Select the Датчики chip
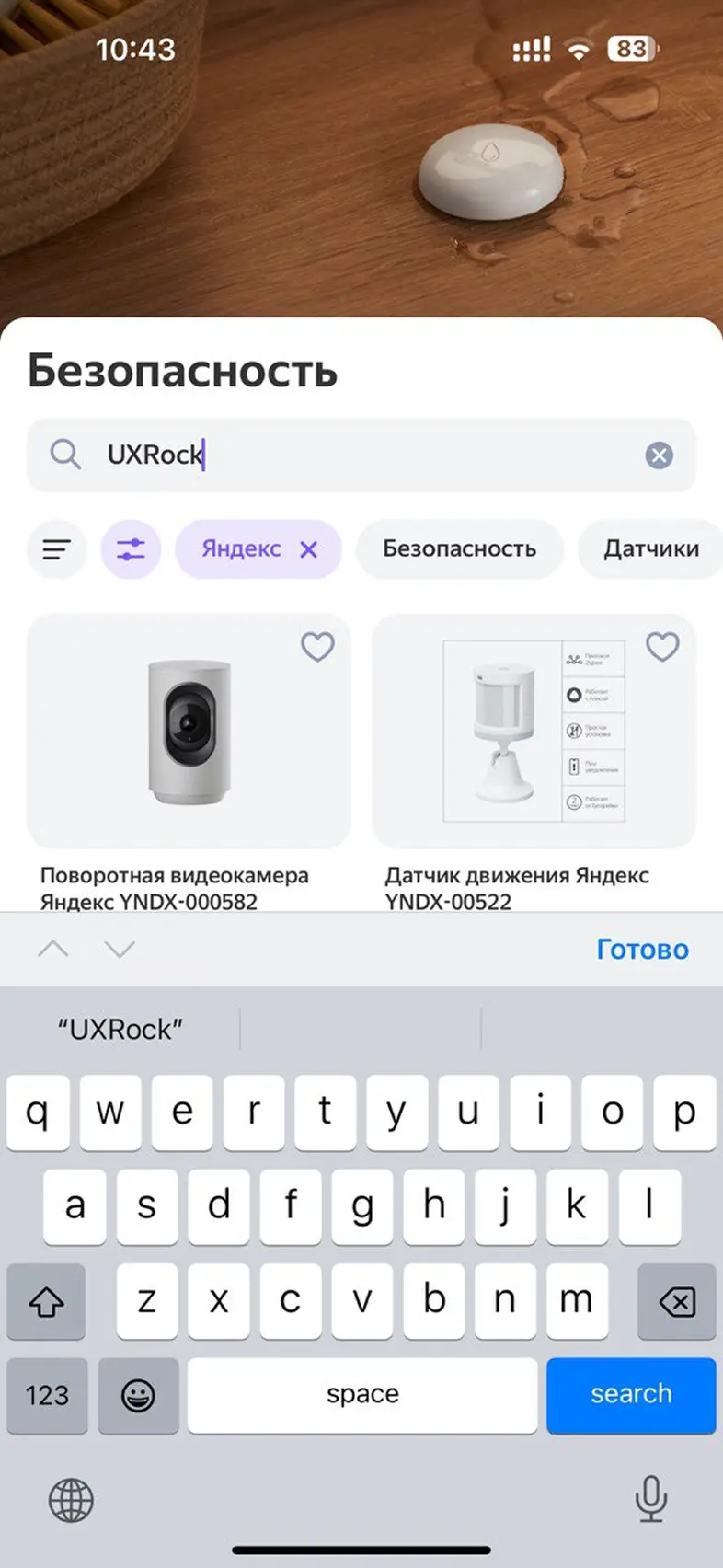 [x=650, y=549]
